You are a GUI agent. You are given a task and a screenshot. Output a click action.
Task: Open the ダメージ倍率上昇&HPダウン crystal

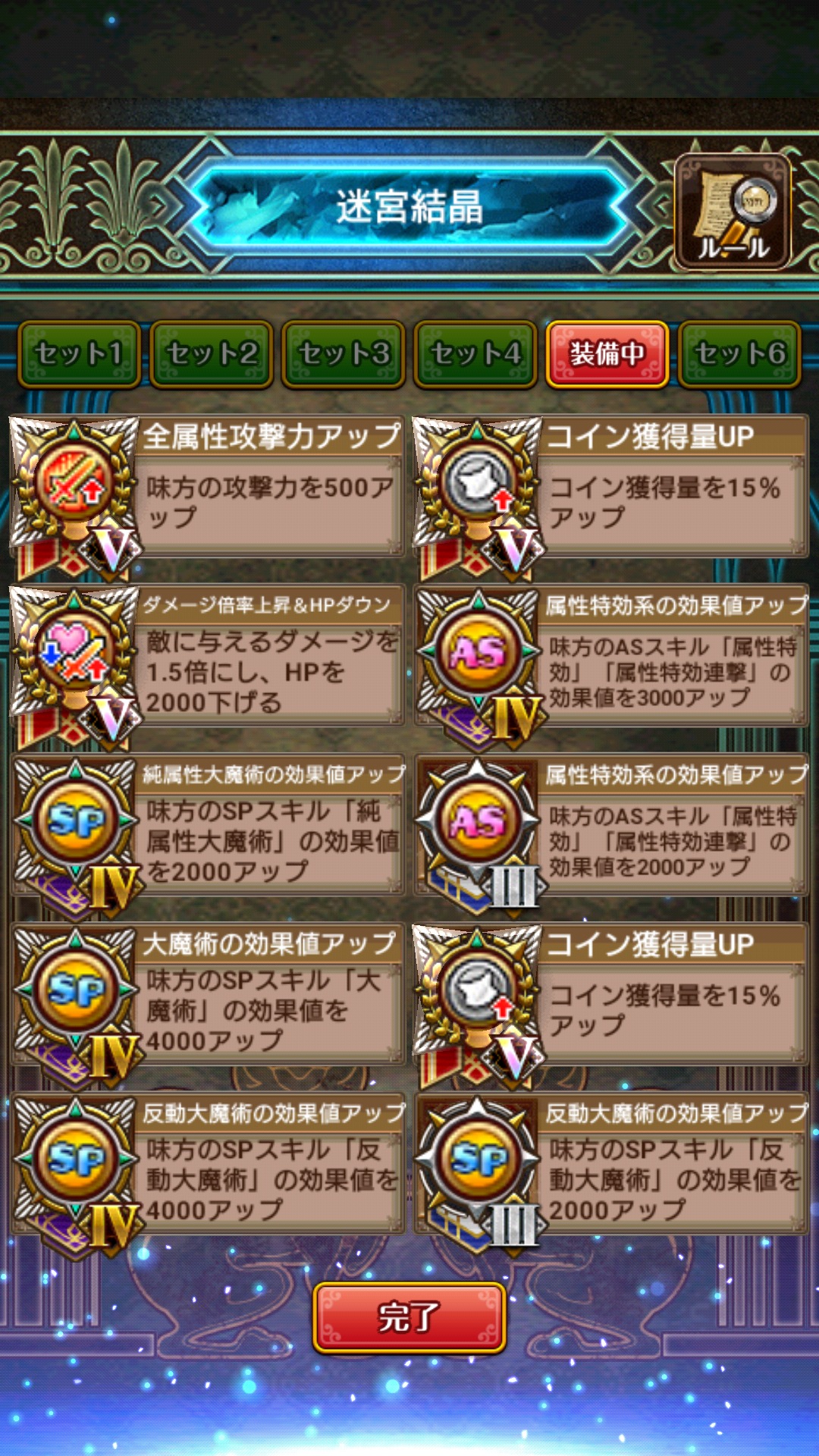point(206,657)
